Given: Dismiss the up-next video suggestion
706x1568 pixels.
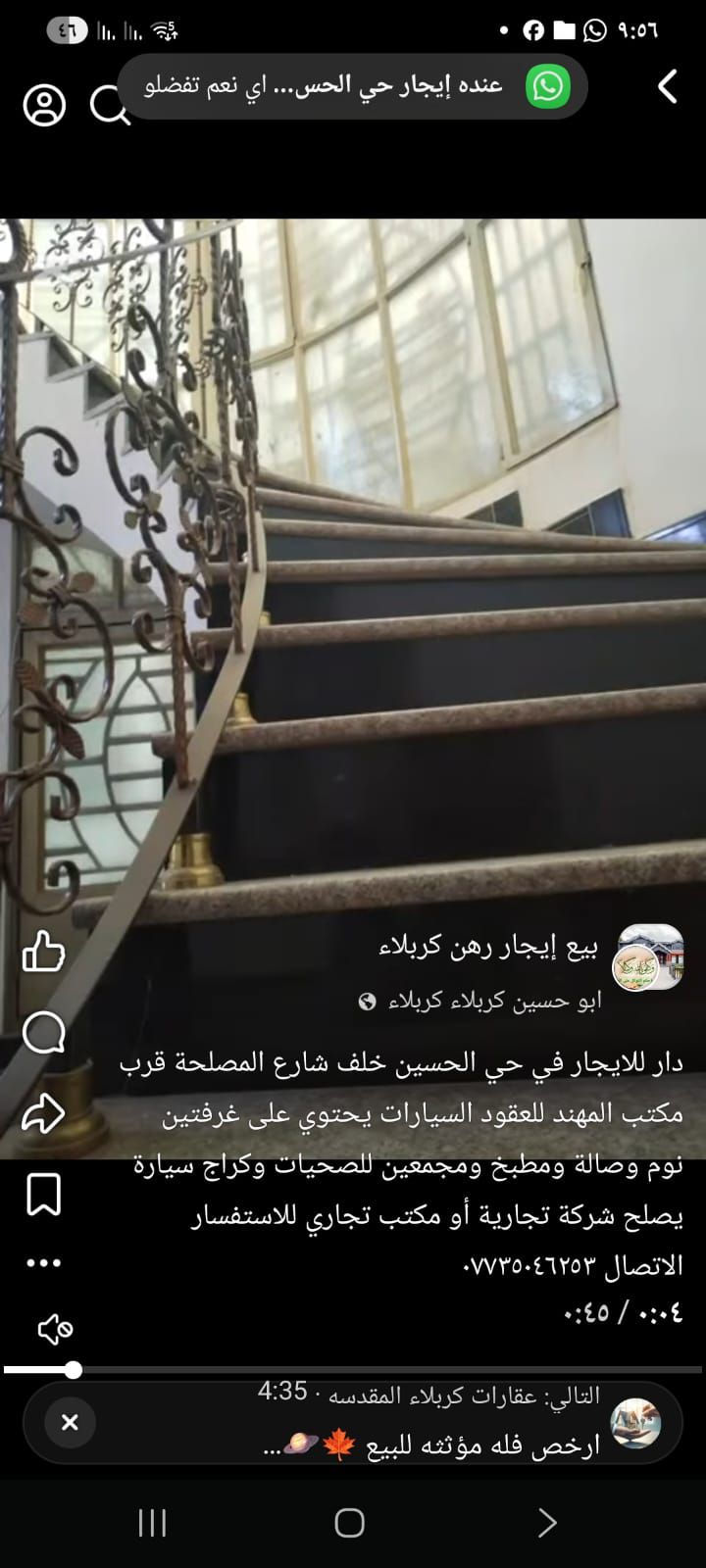Looking at the screenshot, I should 70,1422.
